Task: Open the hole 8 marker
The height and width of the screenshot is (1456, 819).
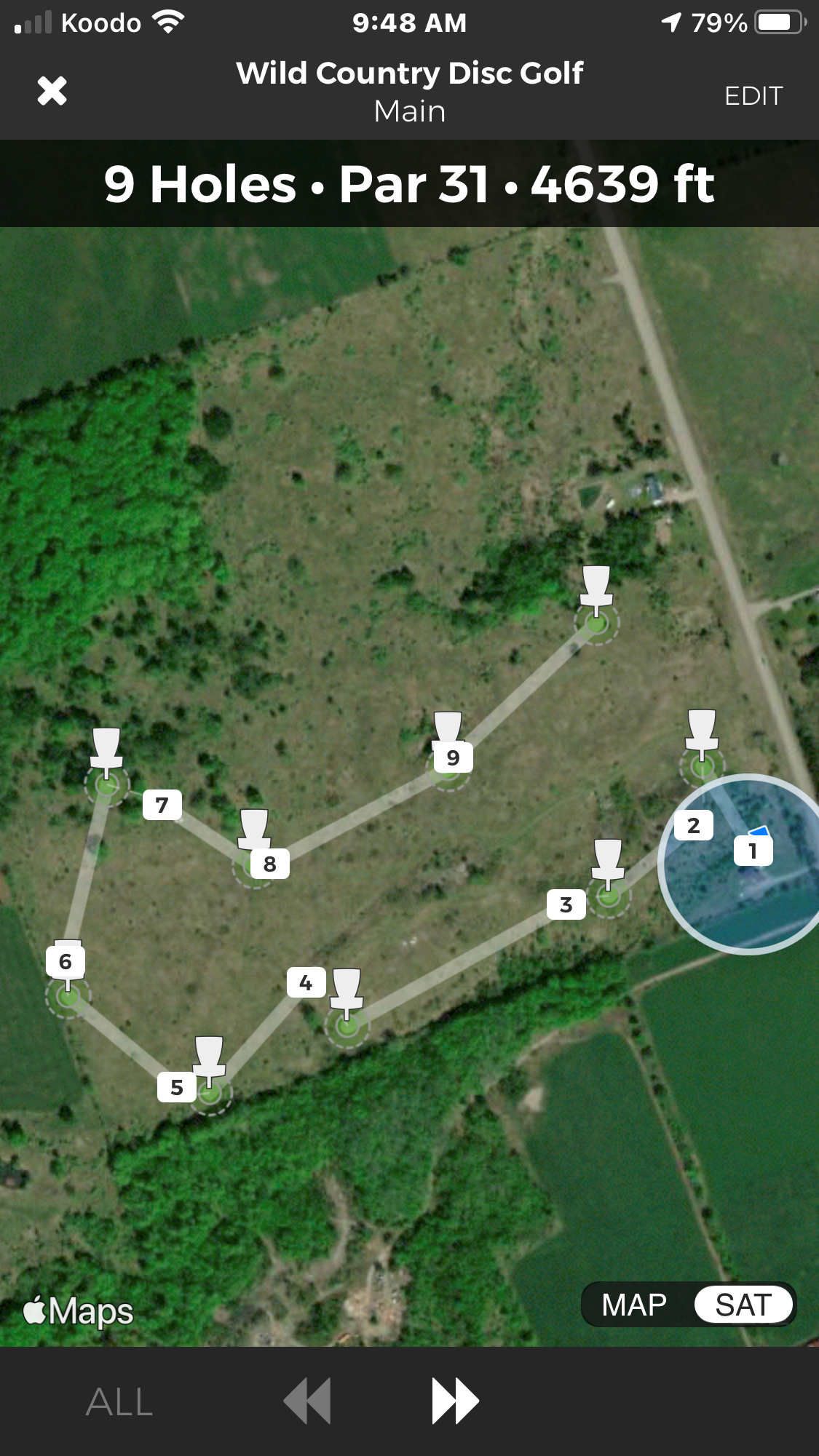Action: click(x=270, y=864)
